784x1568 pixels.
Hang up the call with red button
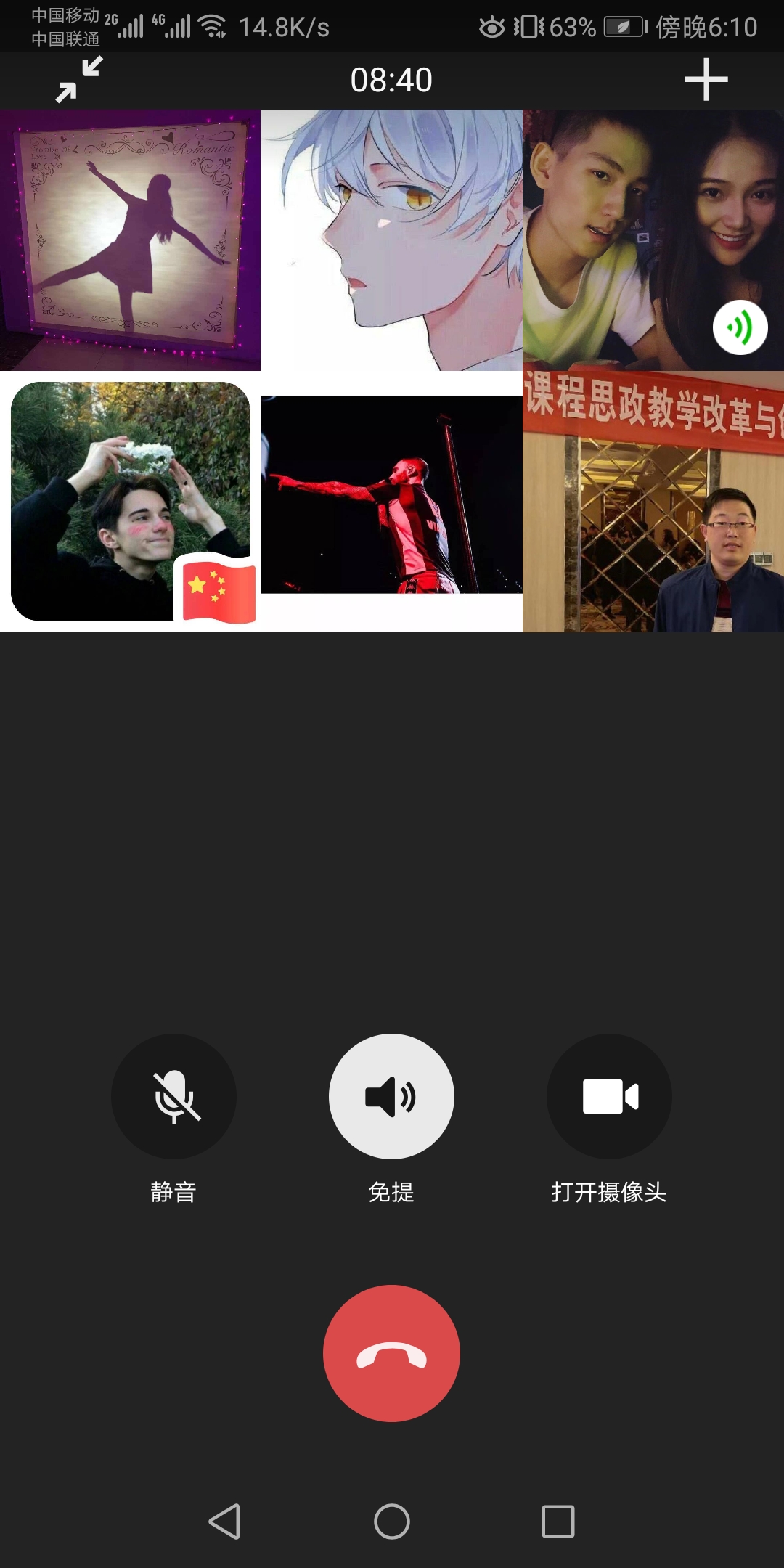[x=391, y=1354]
